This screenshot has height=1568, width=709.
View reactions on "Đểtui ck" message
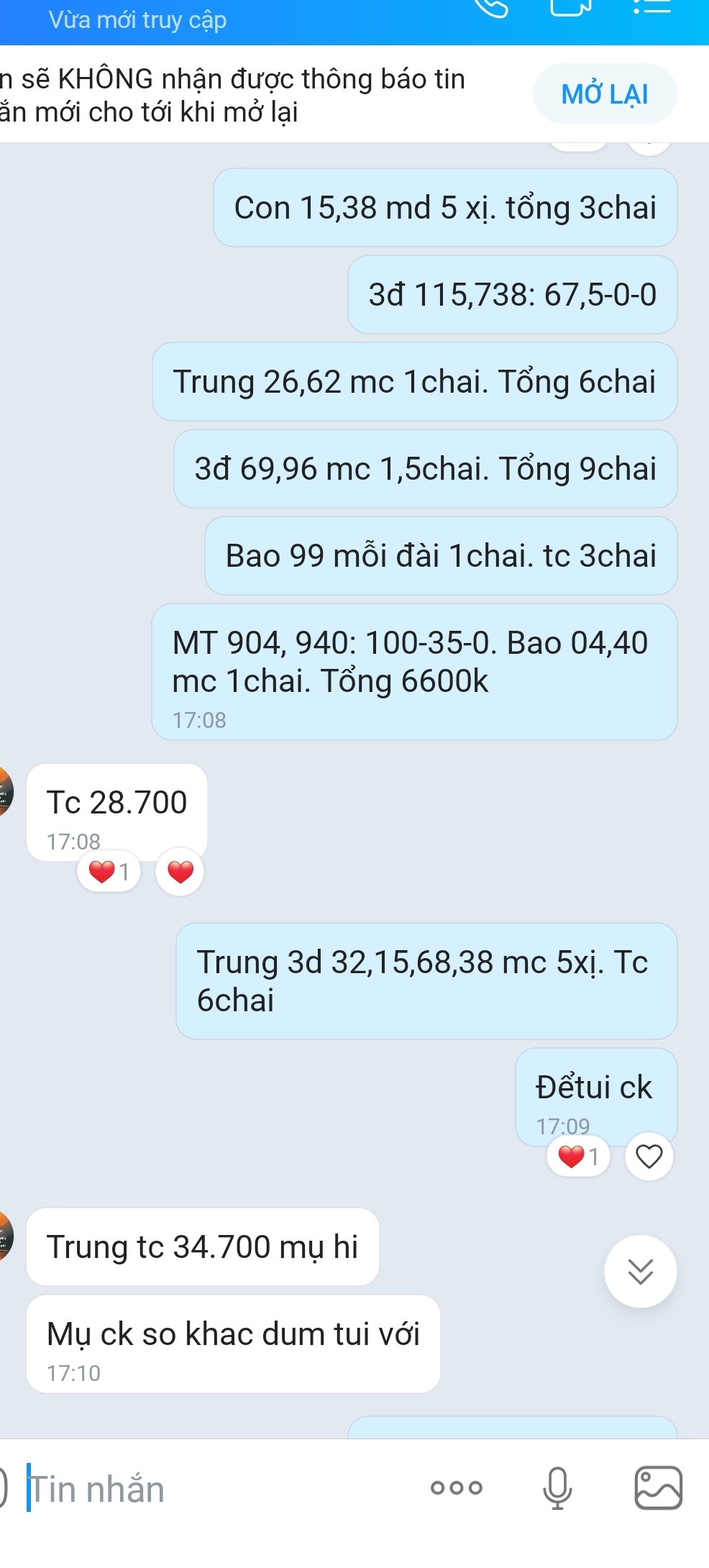coord(578,1157)
